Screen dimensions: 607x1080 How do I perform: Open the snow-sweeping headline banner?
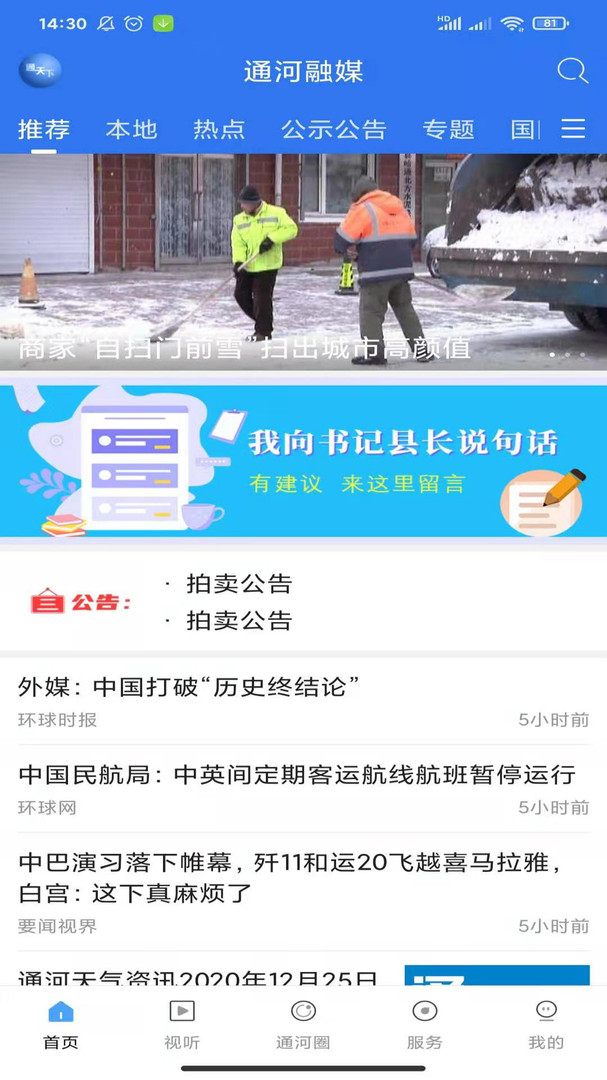[x=303, y=262]
